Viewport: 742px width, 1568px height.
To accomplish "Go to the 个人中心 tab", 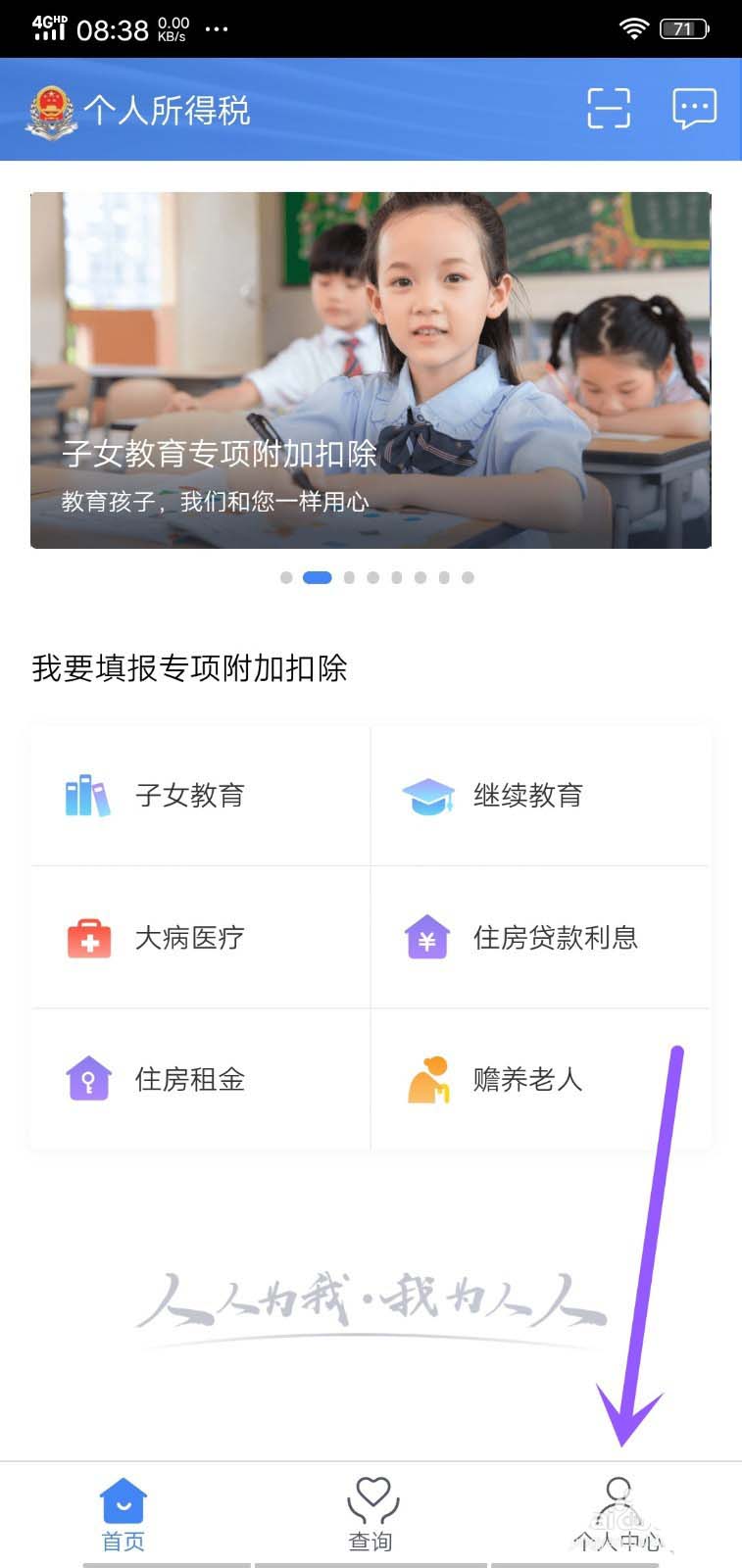I will coord(618,1514).
